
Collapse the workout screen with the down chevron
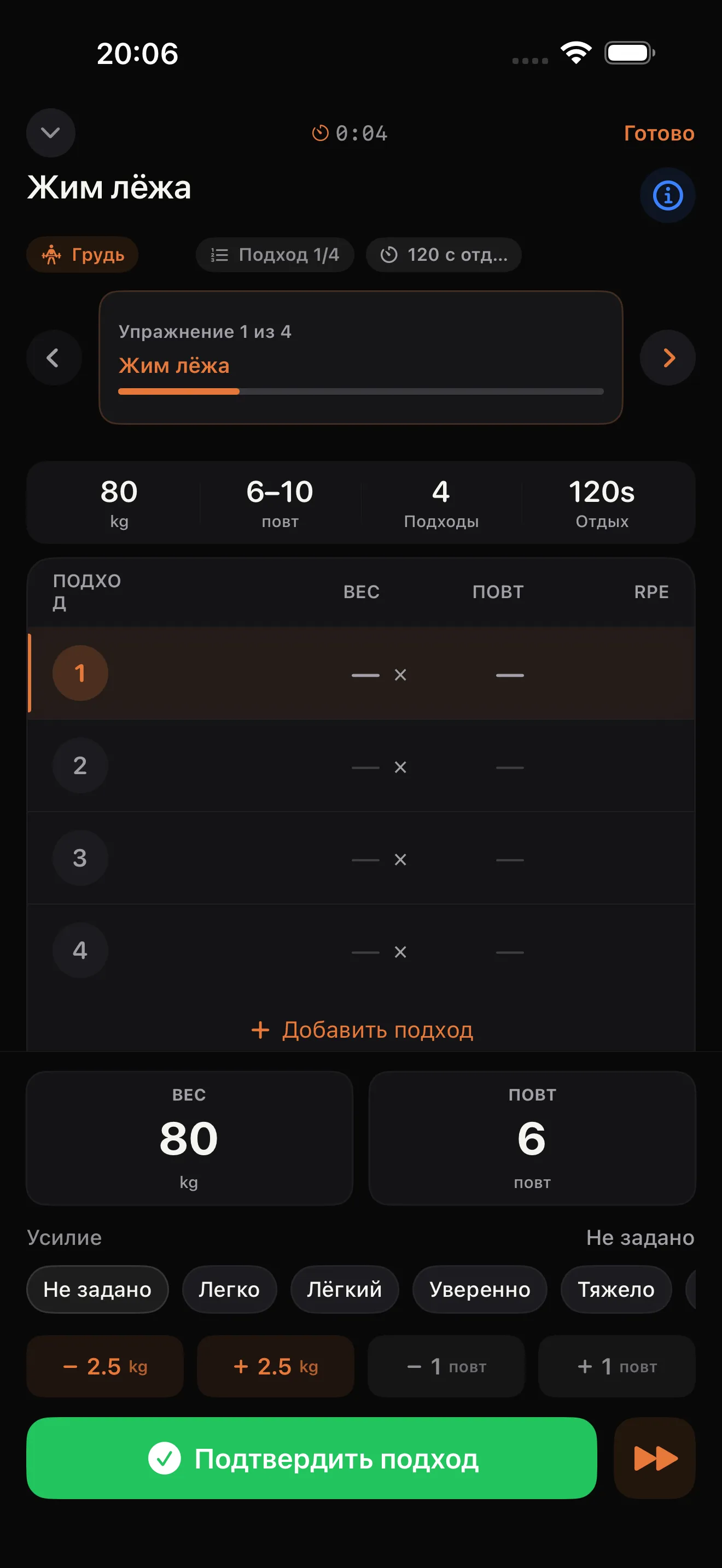(50, 133)
